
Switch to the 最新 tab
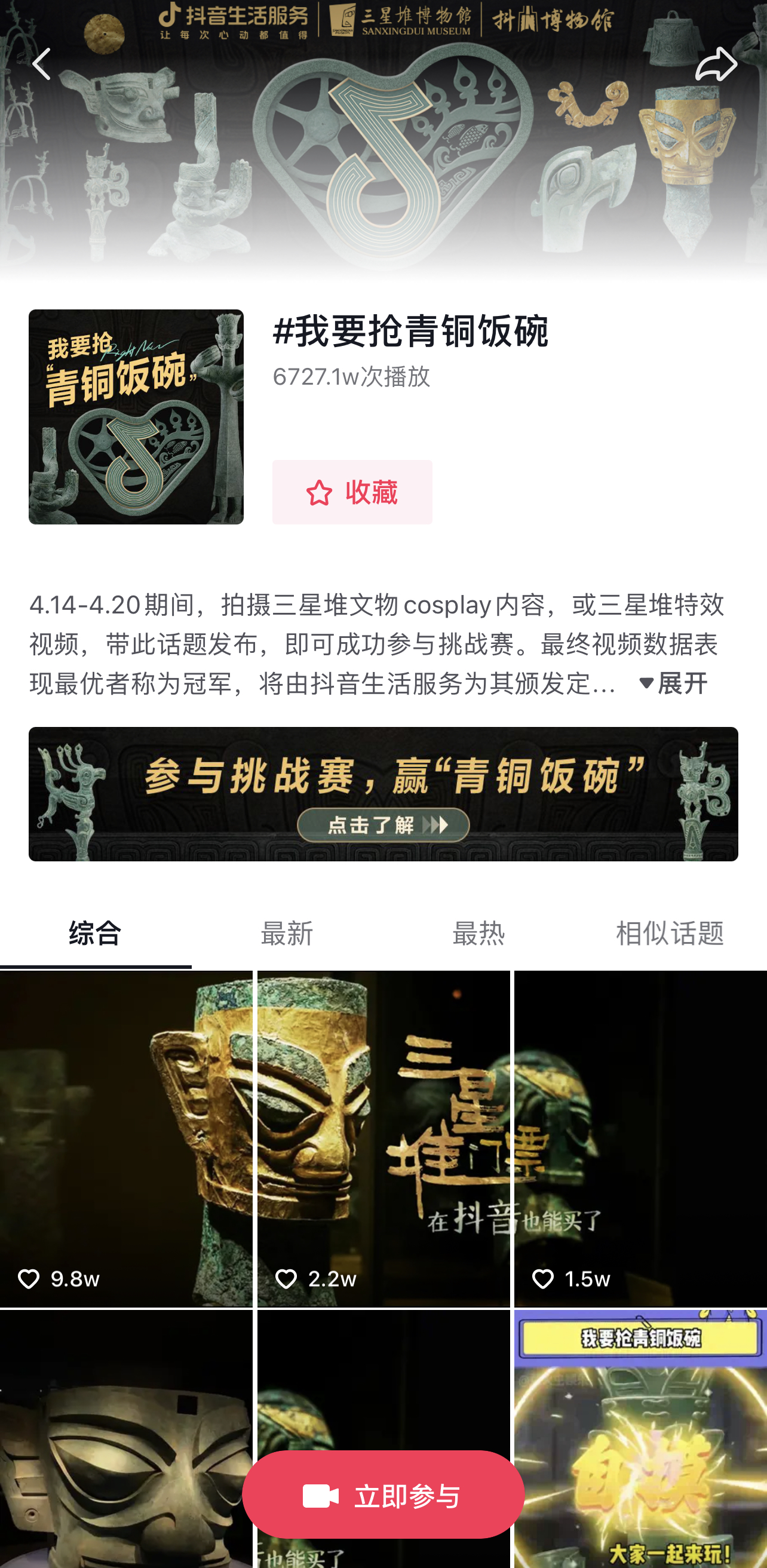pos(287,932)
